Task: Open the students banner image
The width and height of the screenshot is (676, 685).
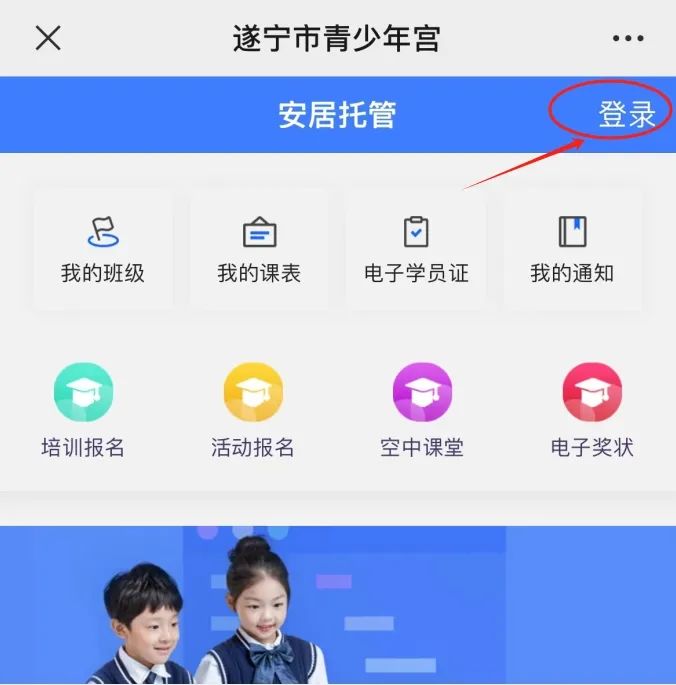Action: pyautogui.click(x=338, y=605)
